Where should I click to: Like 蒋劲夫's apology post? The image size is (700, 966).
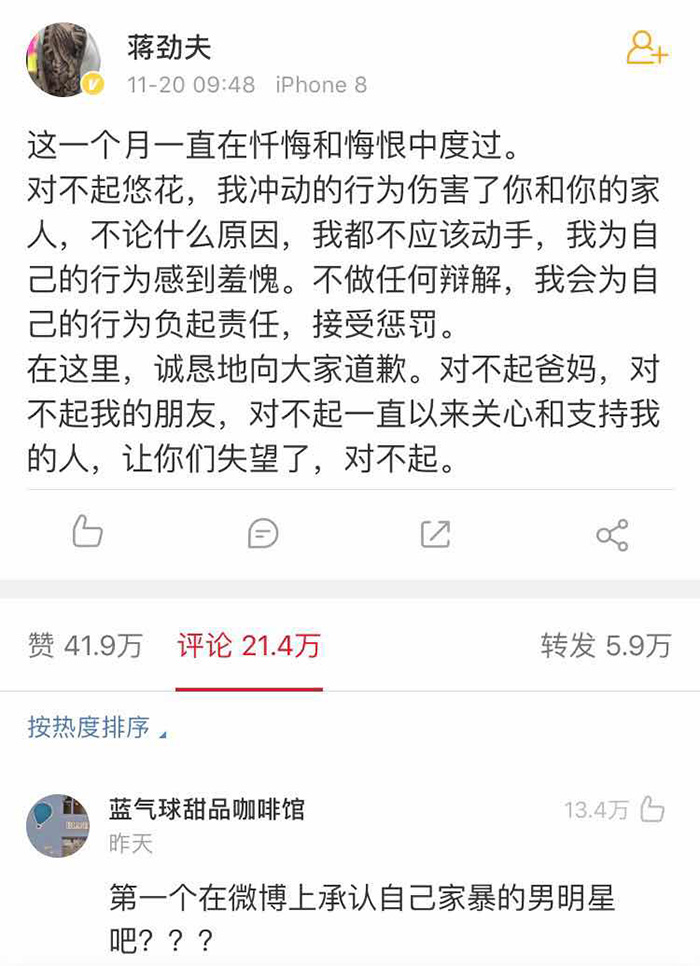[88, 532]
